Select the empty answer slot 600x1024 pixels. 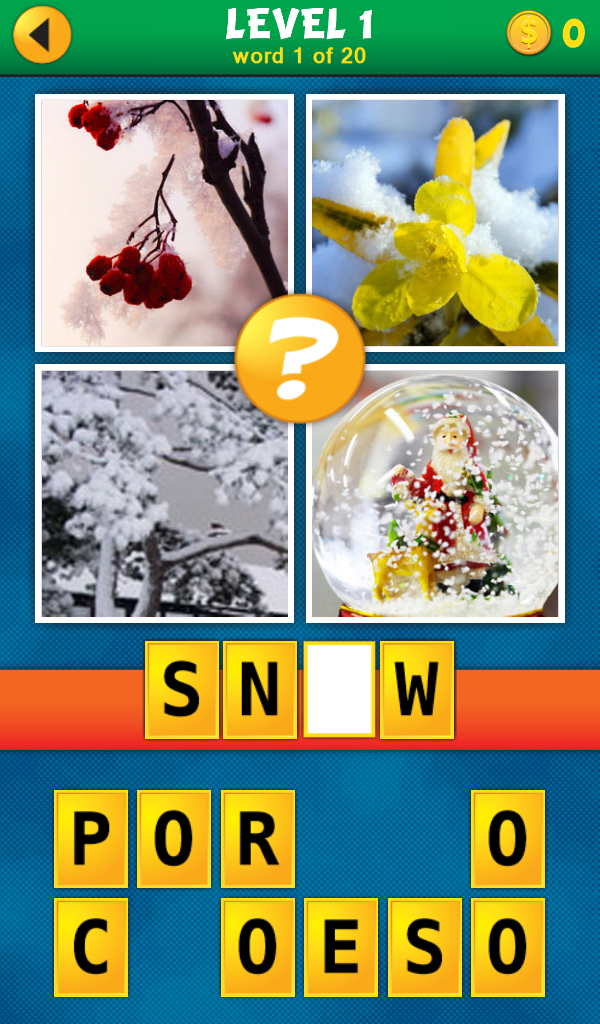339,690
